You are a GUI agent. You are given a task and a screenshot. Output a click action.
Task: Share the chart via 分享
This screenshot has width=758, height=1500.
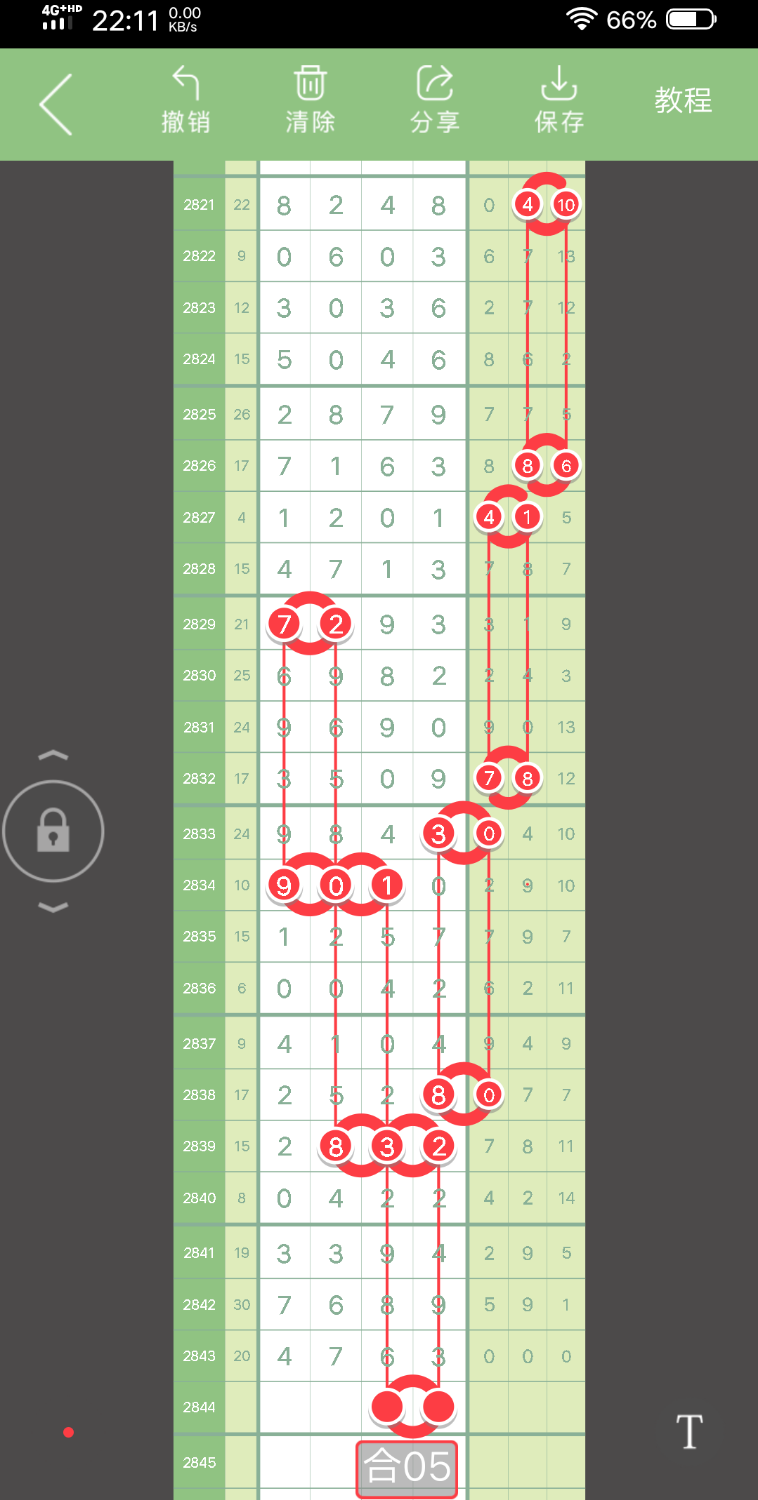point(435,99)
